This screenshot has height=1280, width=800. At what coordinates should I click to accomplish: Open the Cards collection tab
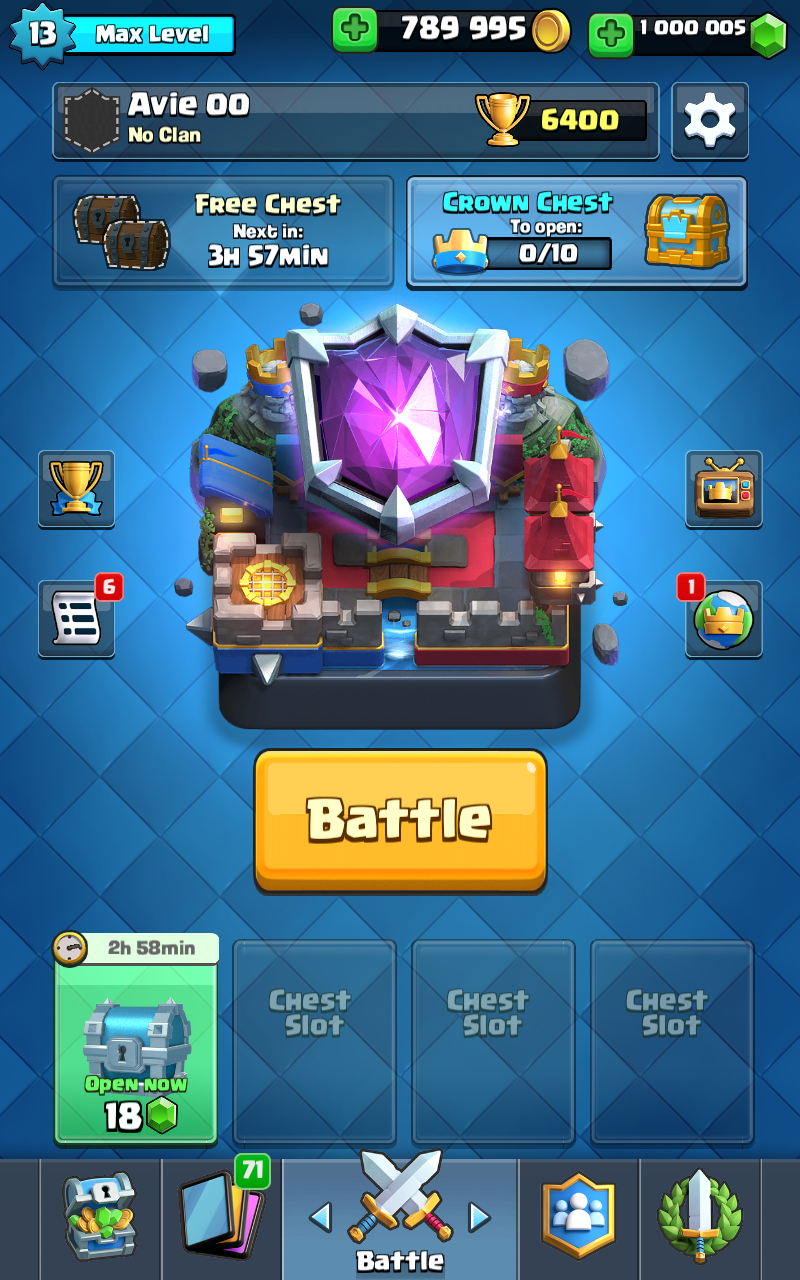(221, 1215)
